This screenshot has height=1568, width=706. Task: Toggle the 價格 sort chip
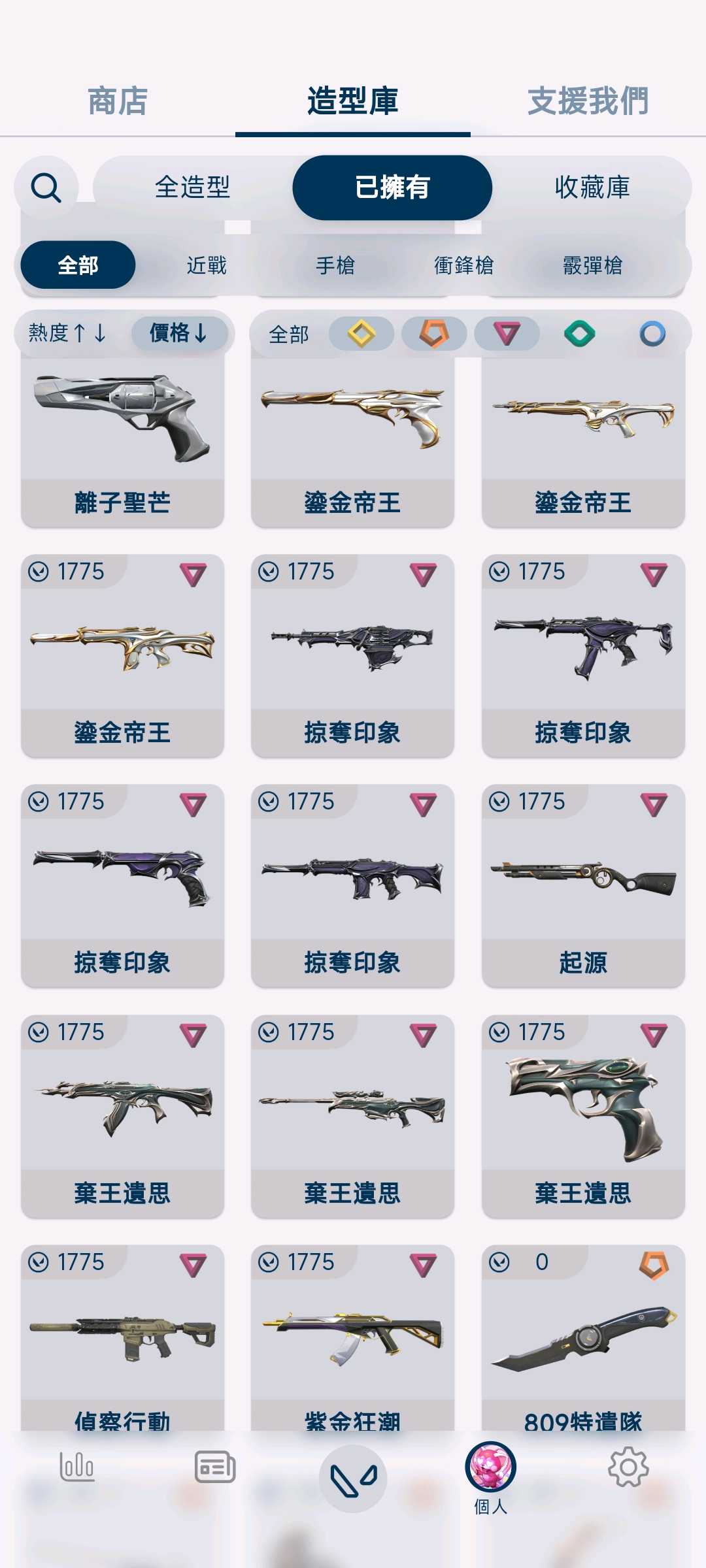click(x=179, y=333)
